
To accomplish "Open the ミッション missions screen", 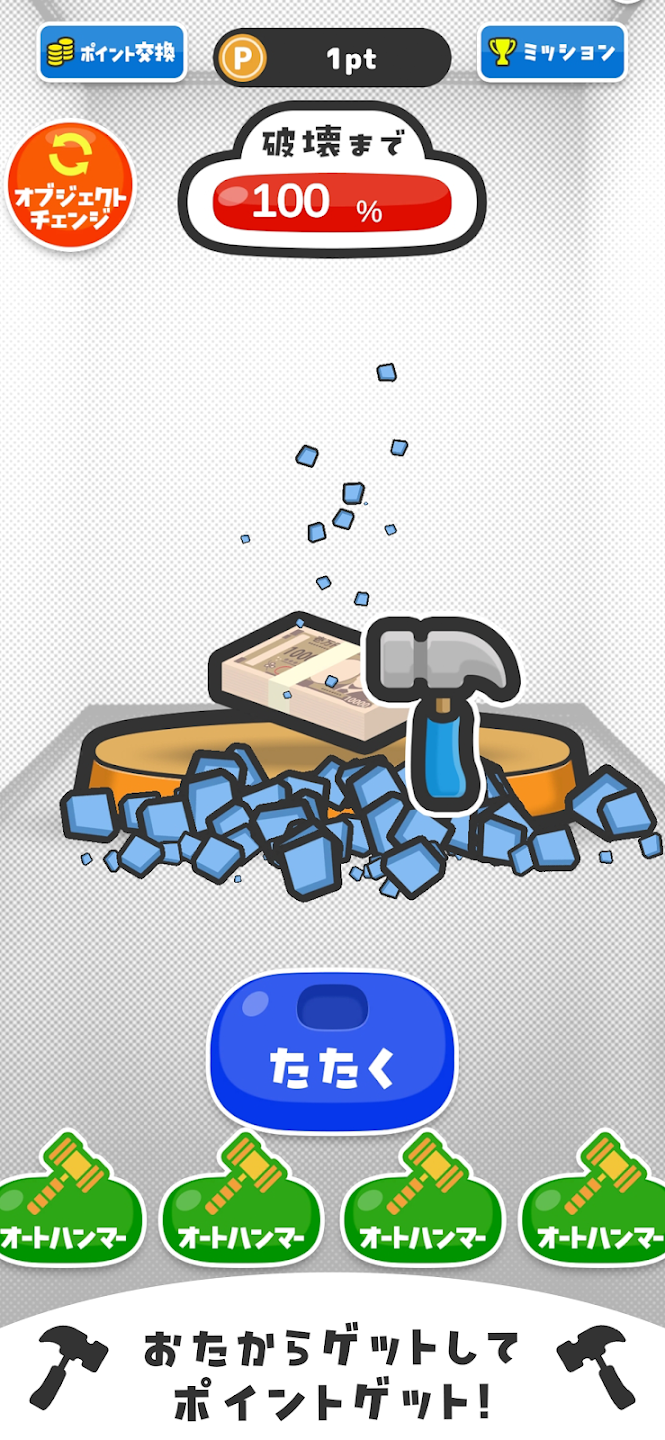I will (552, 52).
